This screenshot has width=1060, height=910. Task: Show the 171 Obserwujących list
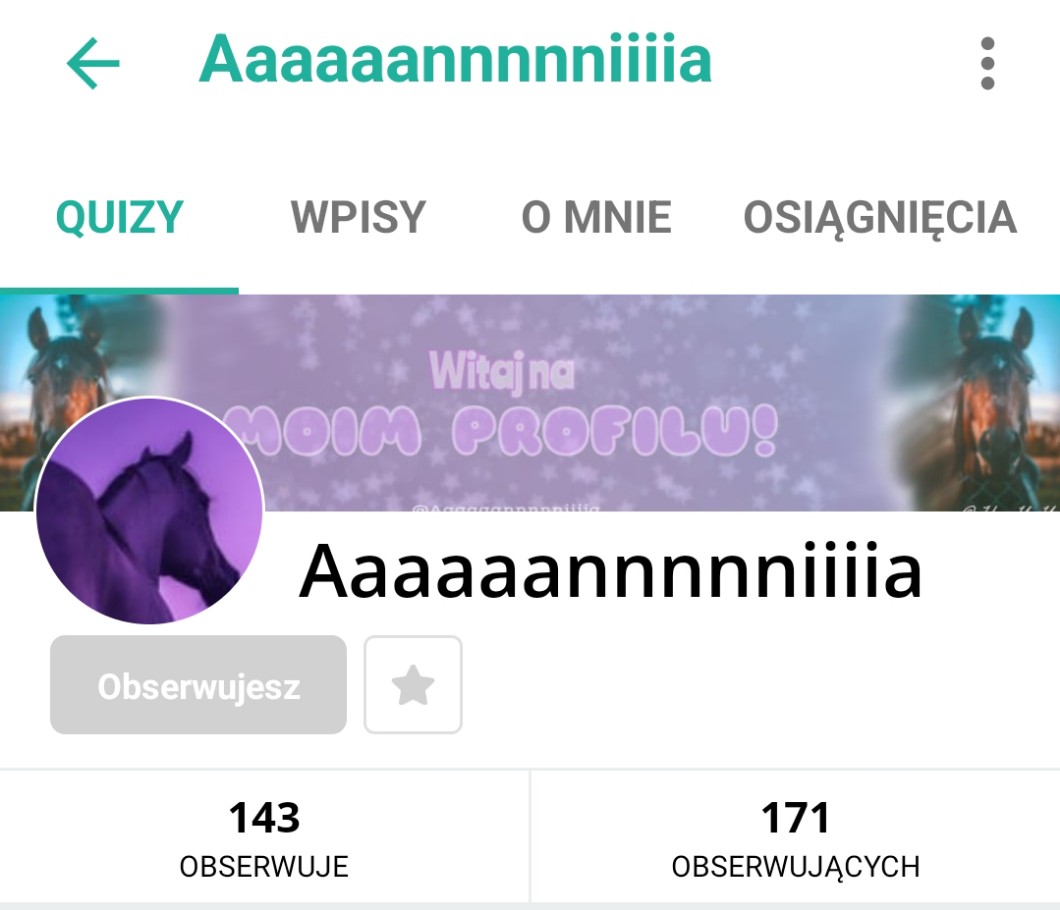coord(795,838)
